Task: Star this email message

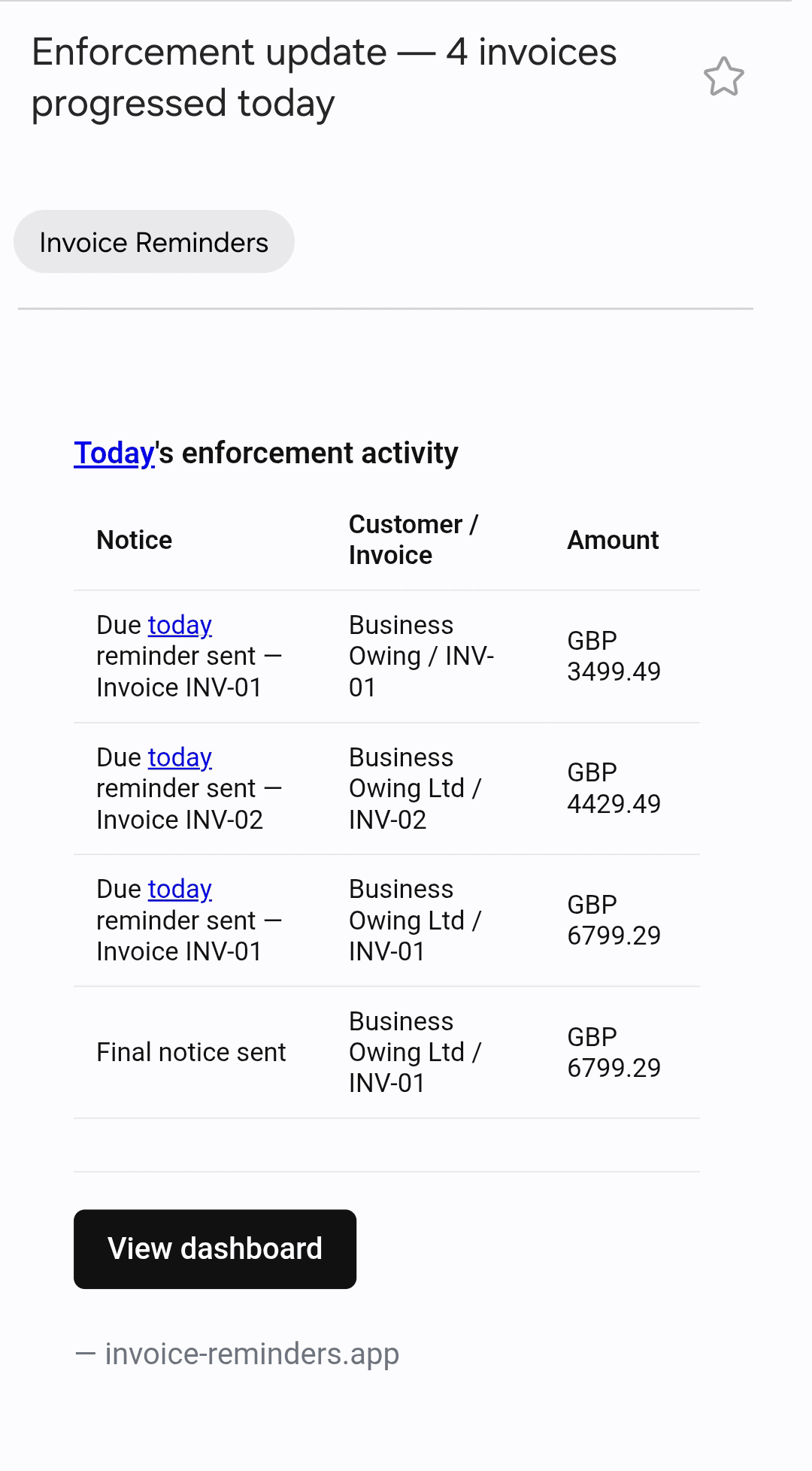Action: click(725, 77)
